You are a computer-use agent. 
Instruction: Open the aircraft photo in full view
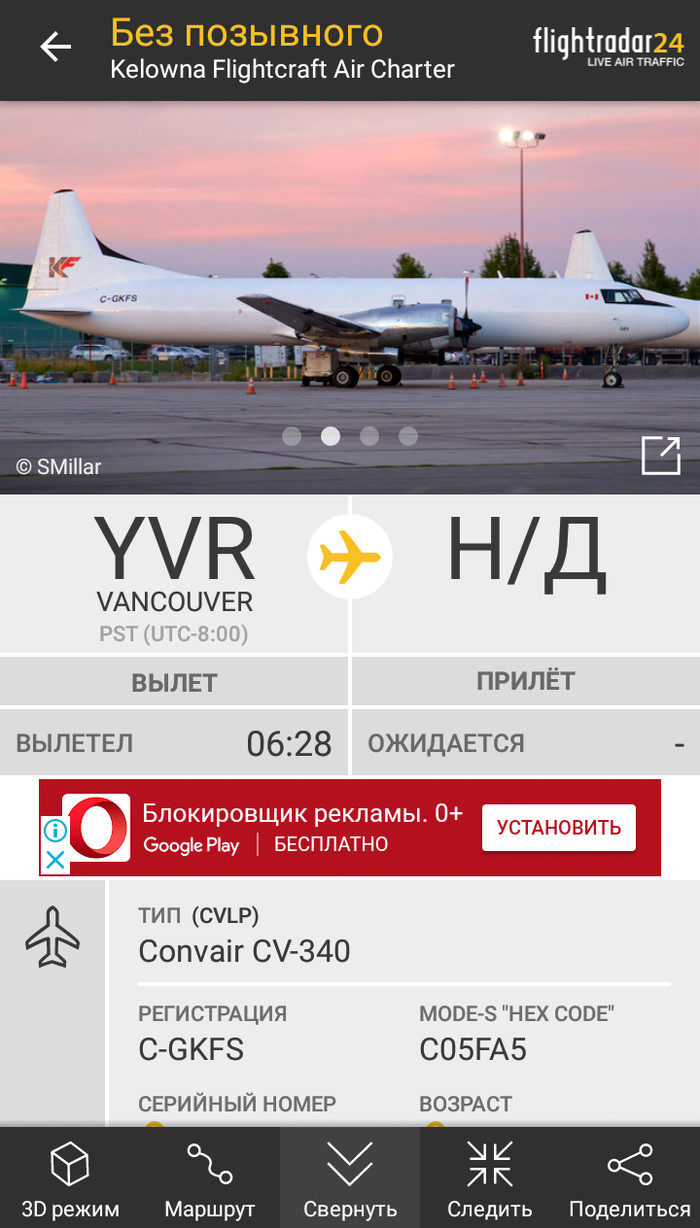click(x=660, y=455)
